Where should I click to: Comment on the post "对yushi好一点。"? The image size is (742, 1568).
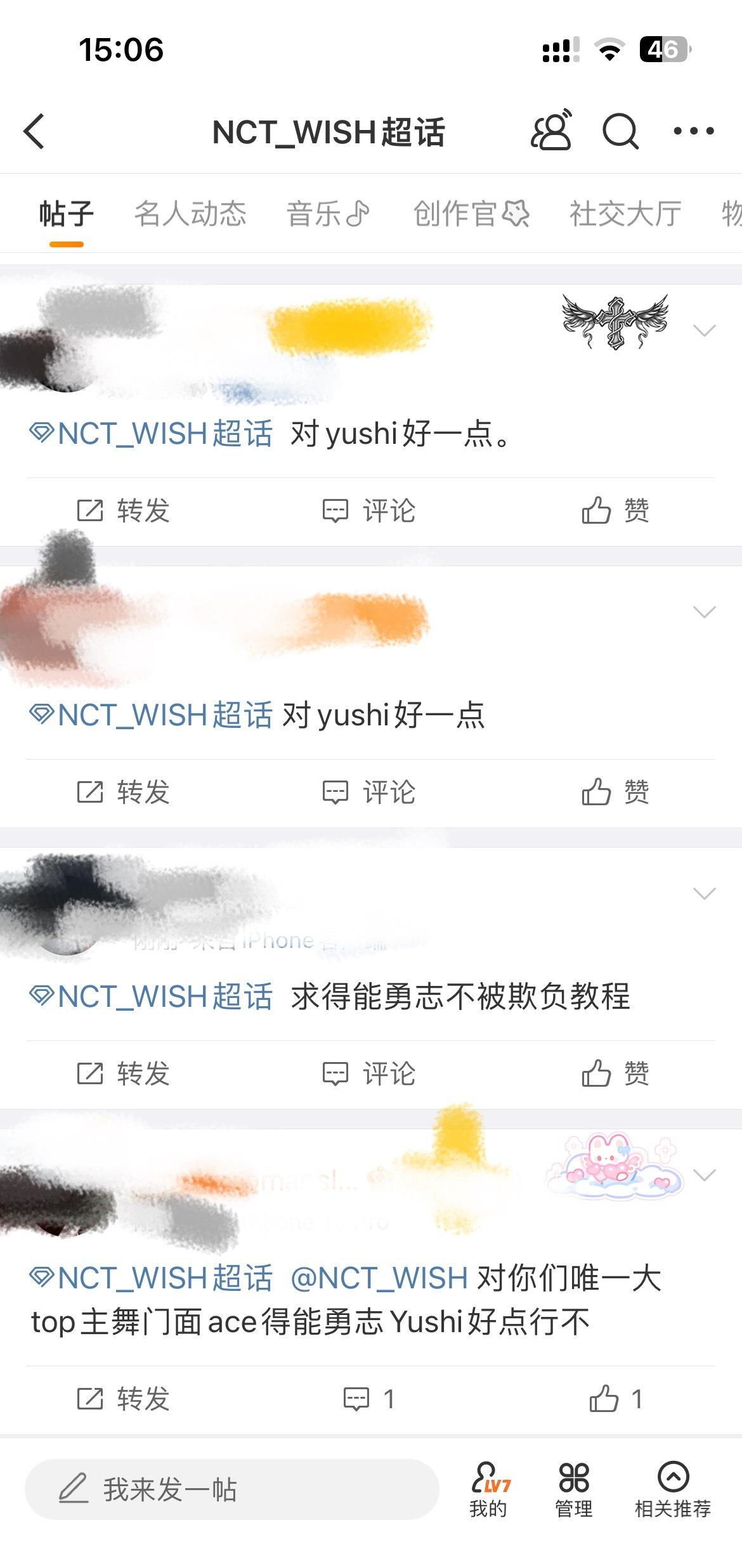pyautogui.click(x=369, y=511)
